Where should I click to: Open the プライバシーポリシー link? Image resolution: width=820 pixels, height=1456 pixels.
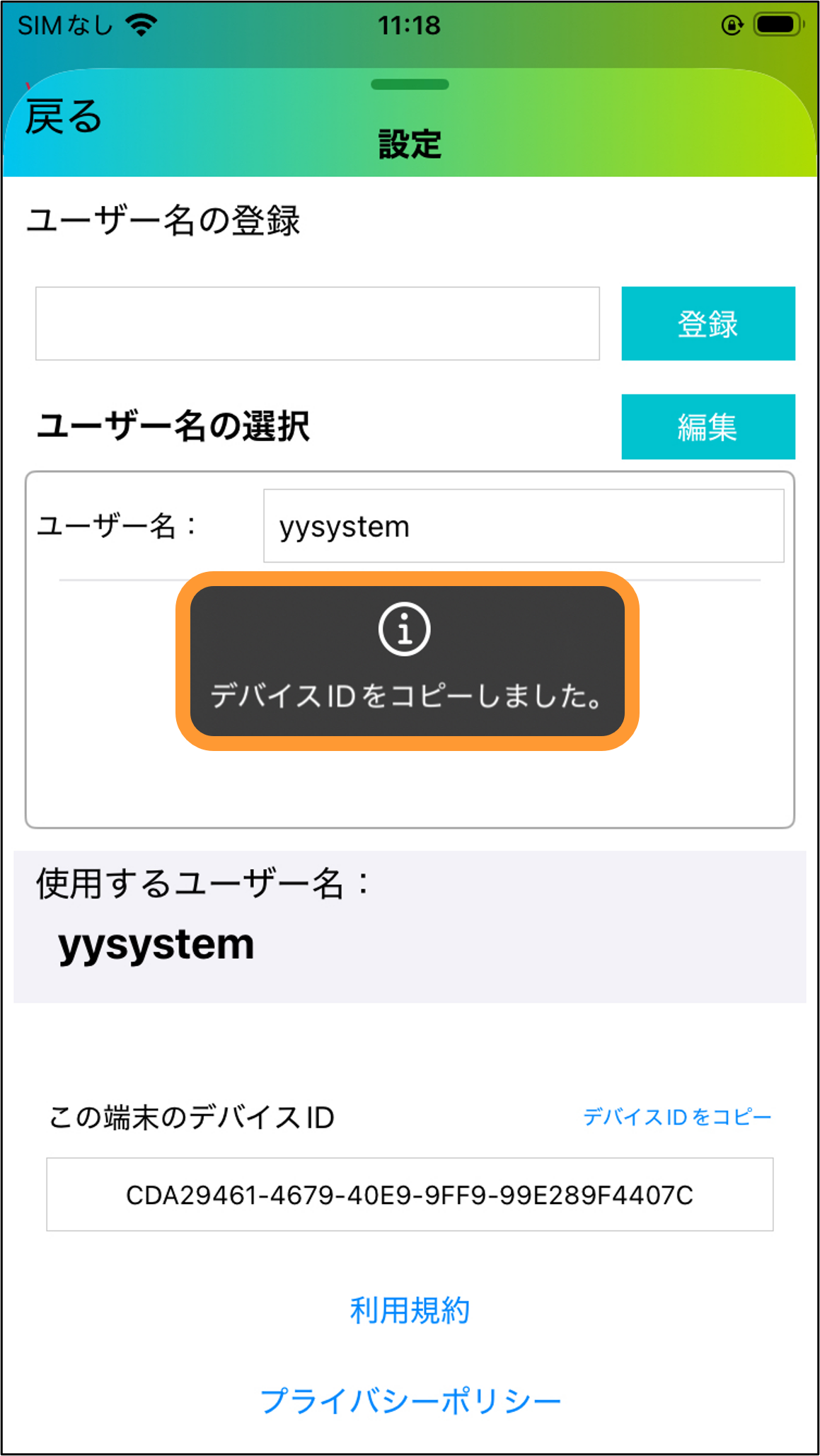coord(410,1401)
